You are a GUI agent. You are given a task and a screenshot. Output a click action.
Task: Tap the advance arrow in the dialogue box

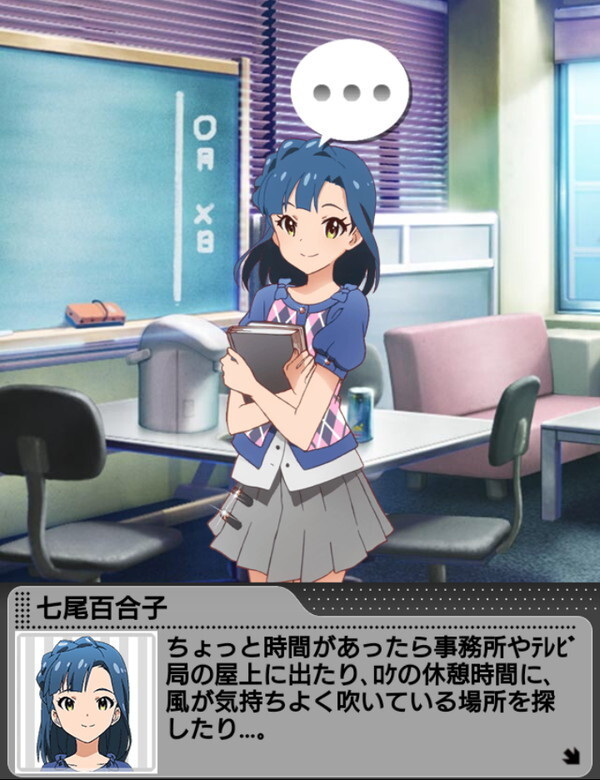point(569,754)
